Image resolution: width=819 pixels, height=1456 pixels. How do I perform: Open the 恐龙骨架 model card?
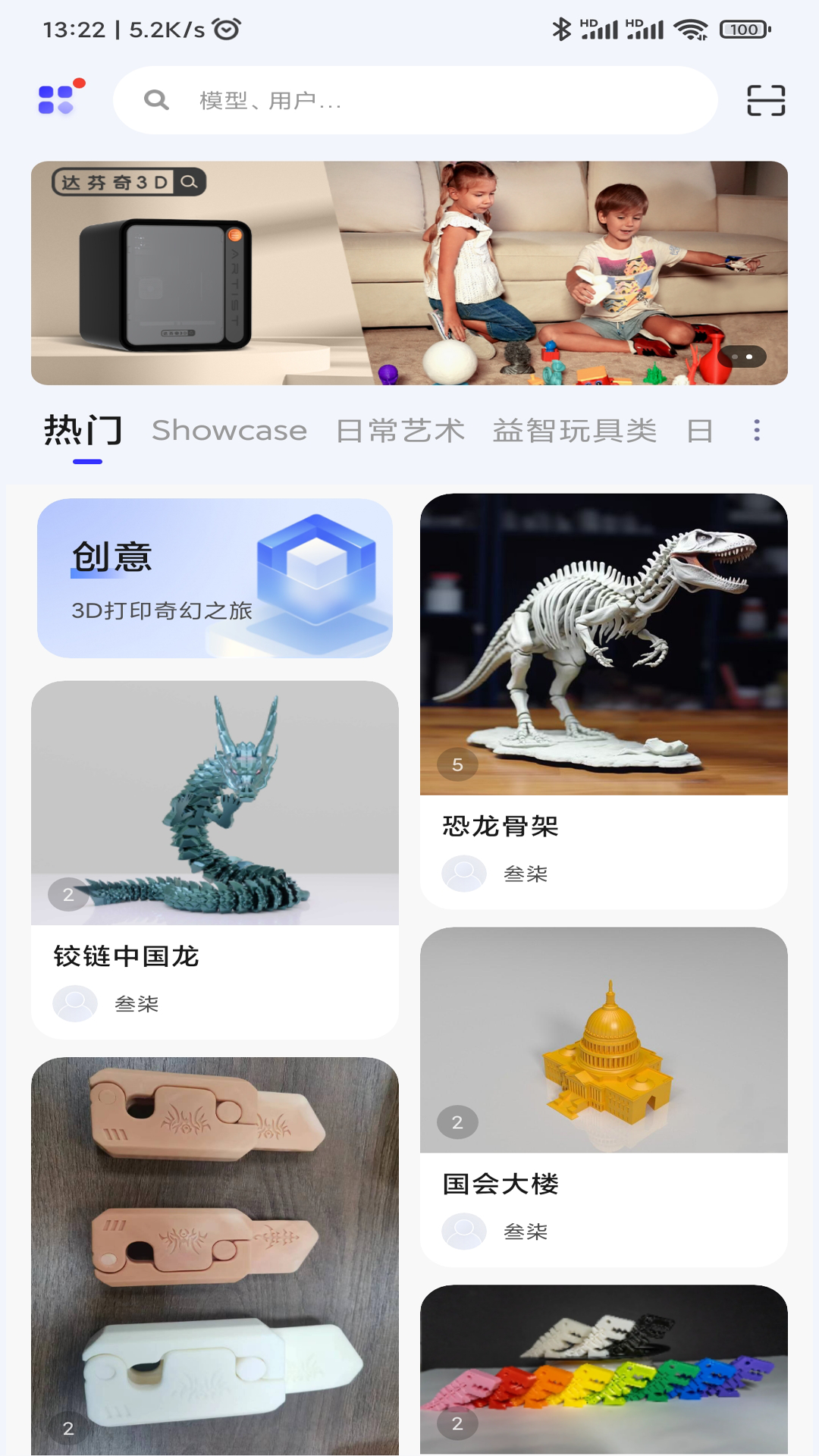click(x=603, y=645)
